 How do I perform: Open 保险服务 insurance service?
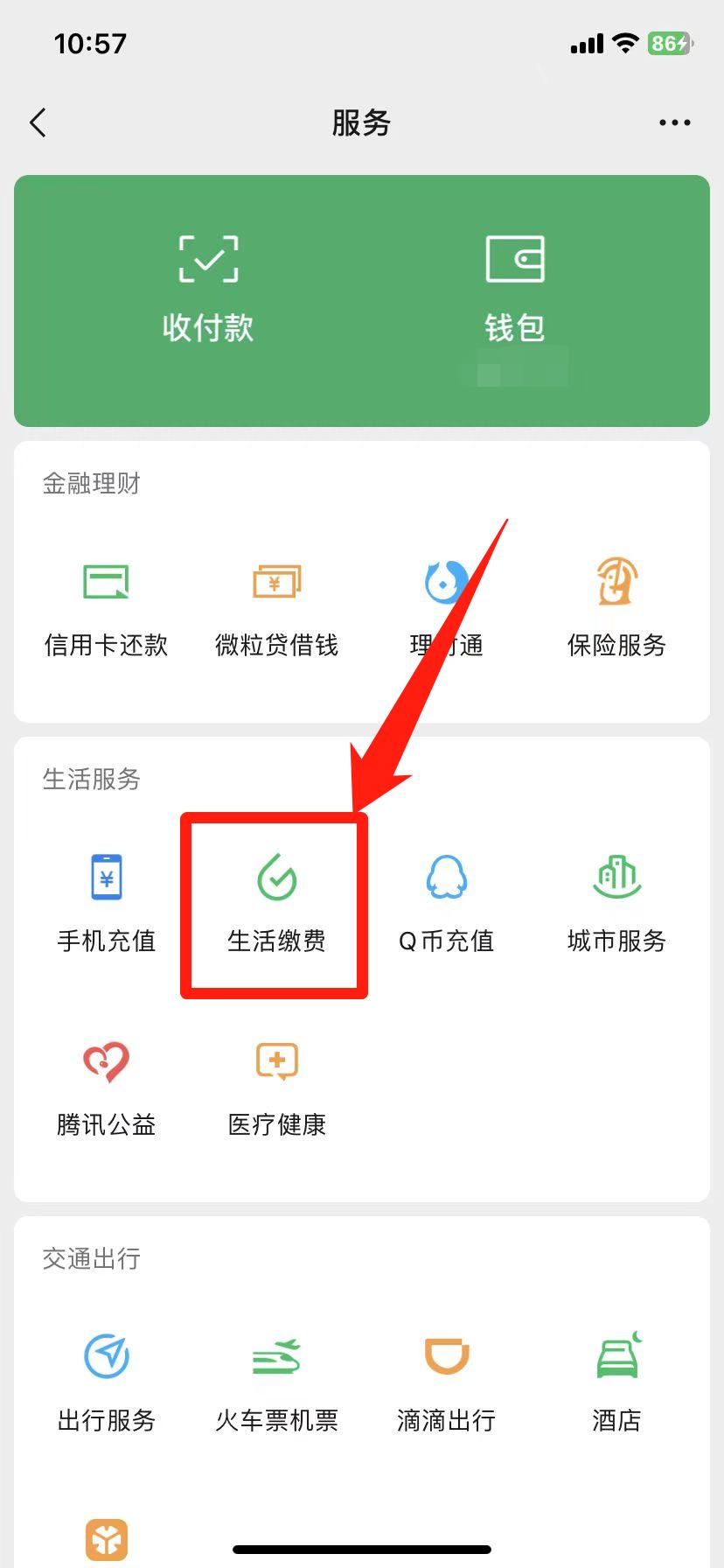(x=615, y=608)
